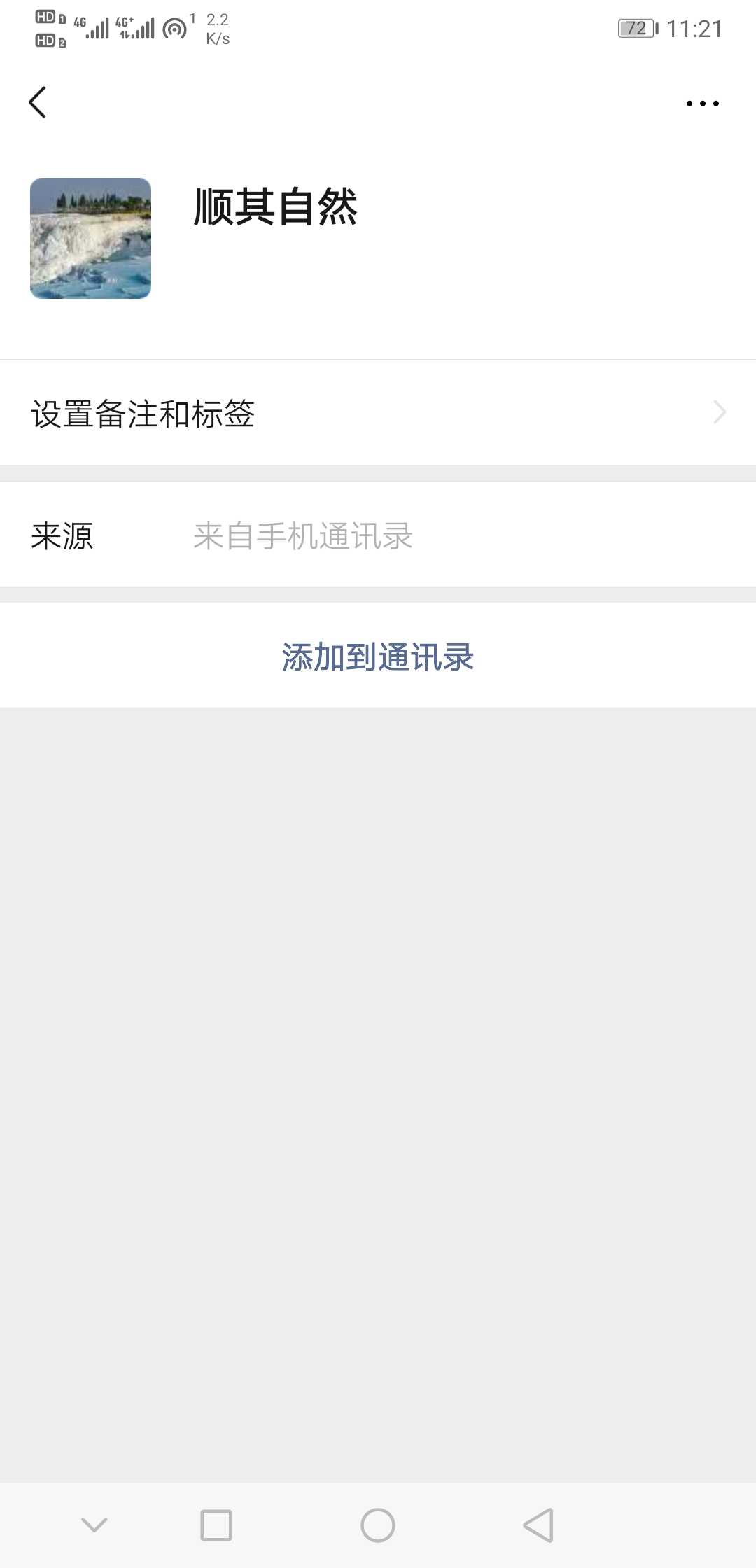Go to home screen via circle button
Viewport: 756px width, 1568px height.
tap(378, 1525)
